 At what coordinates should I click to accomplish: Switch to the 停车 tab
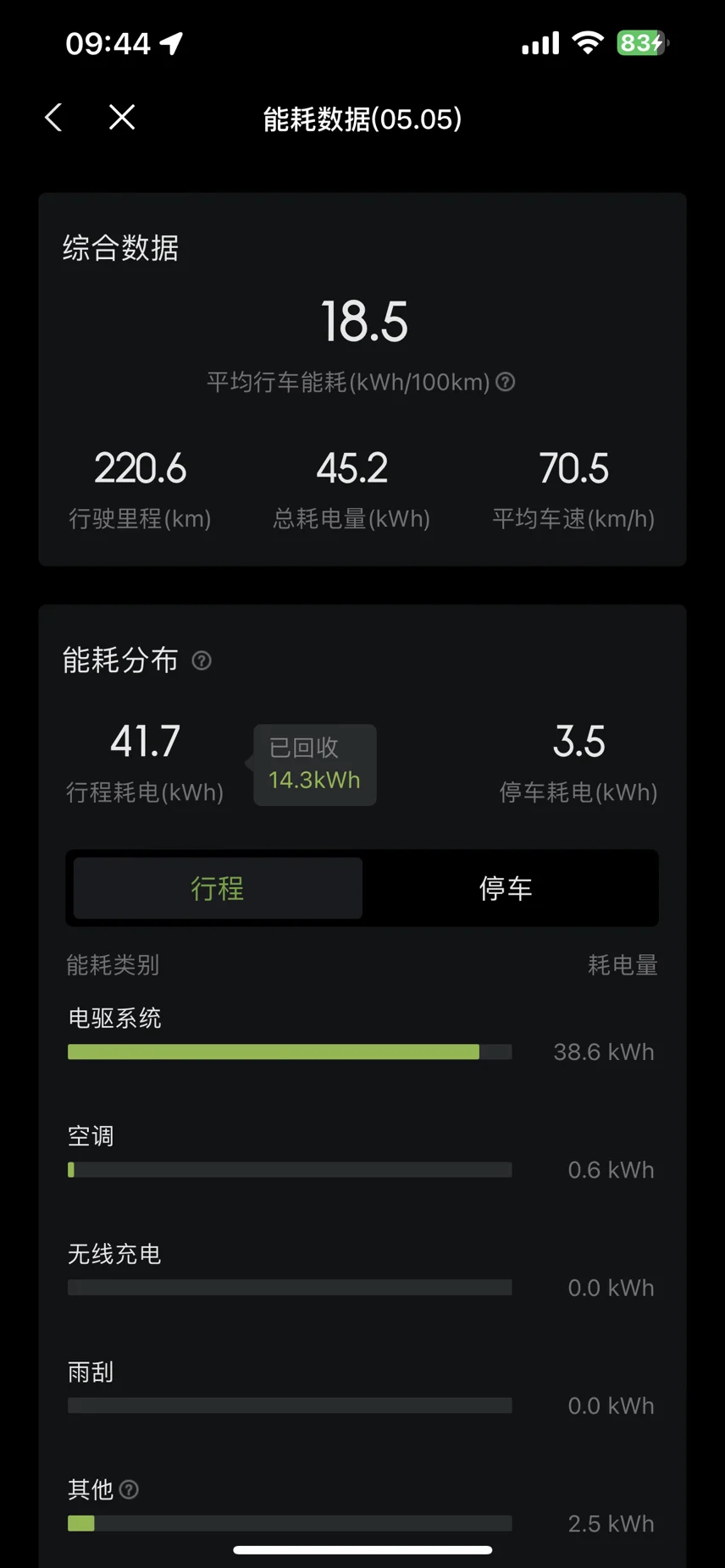coord(506,888)
